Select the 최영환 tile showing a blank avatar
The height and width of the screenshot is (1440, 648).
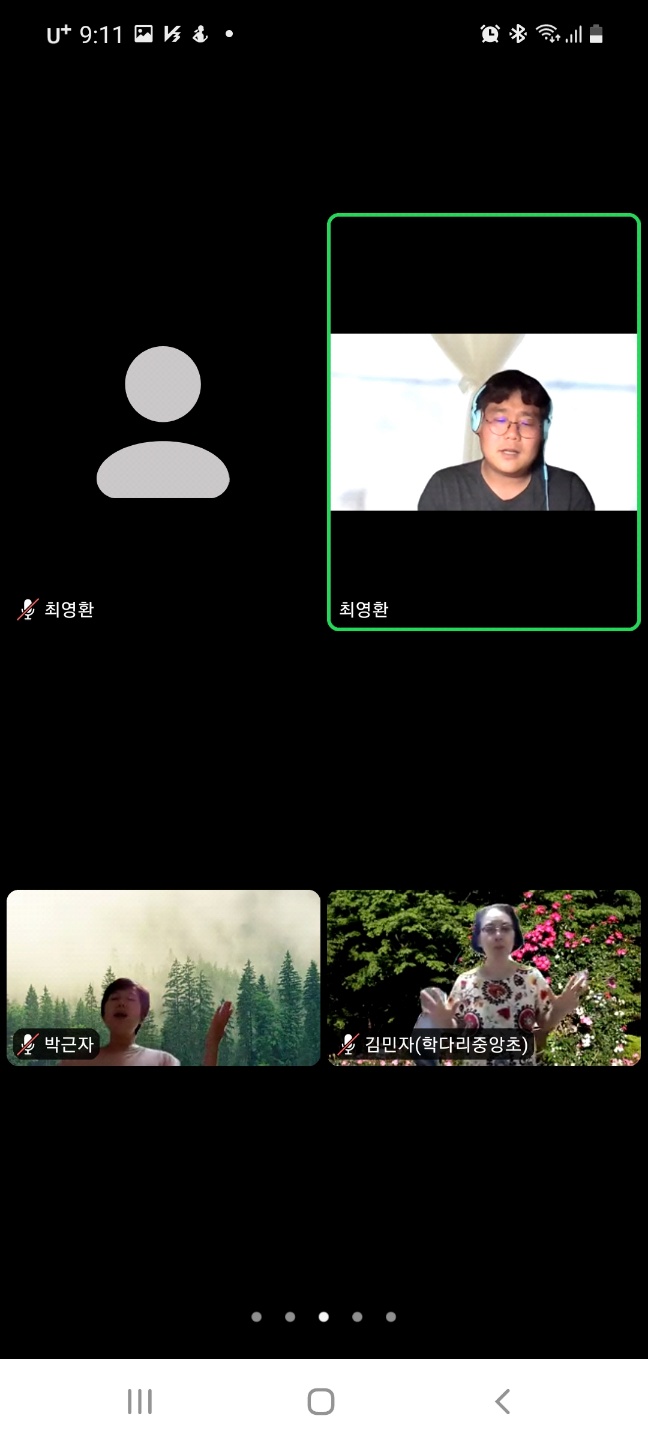[x=163, y=422]
